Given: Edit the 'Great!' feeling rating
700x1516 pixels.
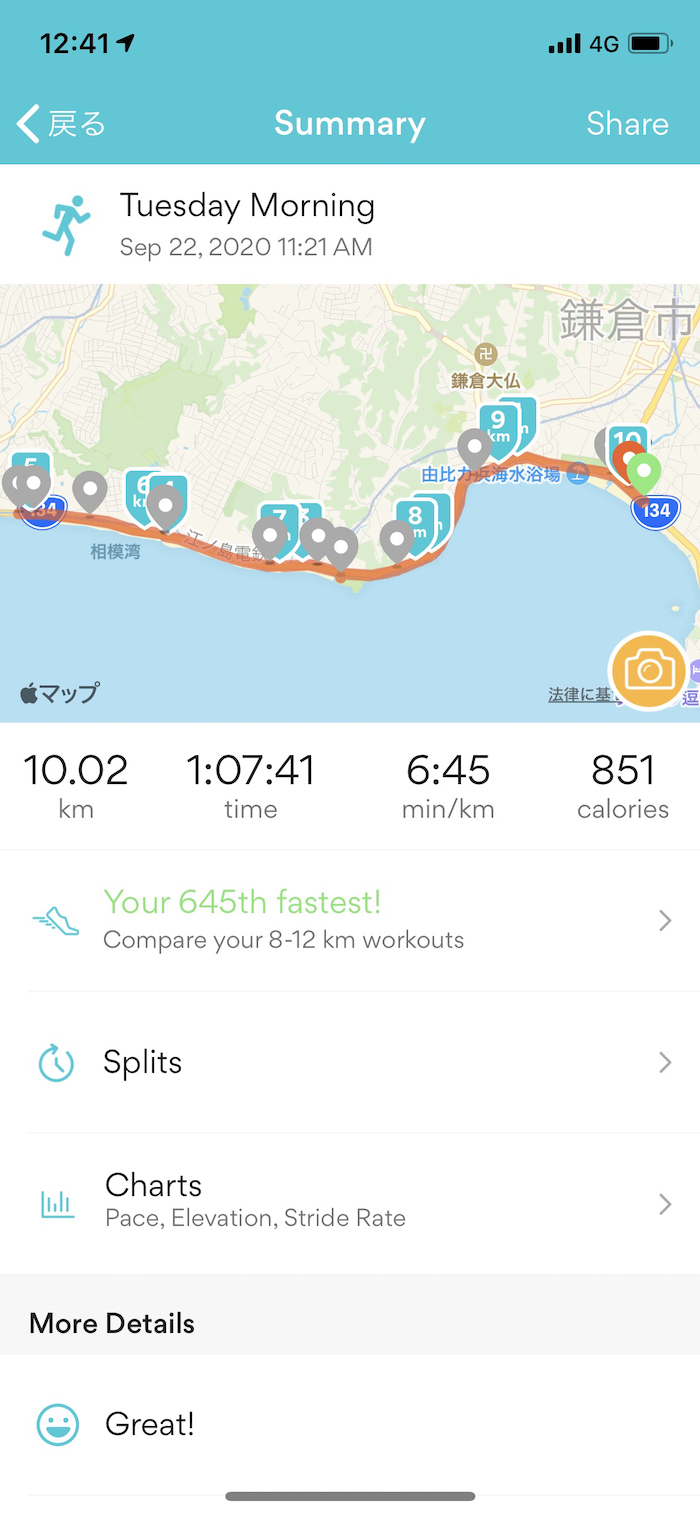Looking at the screenshot, I should [x=350, y=1424].
